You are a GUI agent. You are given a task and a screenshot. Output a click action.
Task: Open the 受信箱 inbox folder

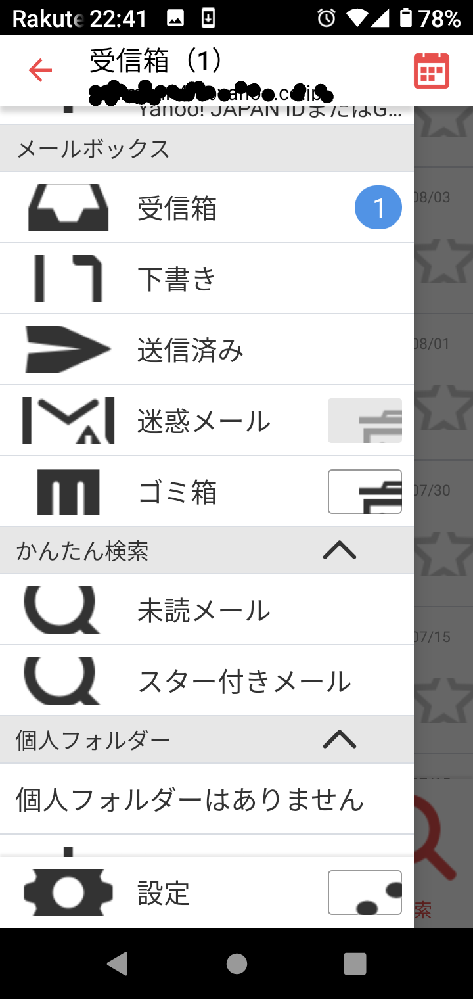click(207, 208)
